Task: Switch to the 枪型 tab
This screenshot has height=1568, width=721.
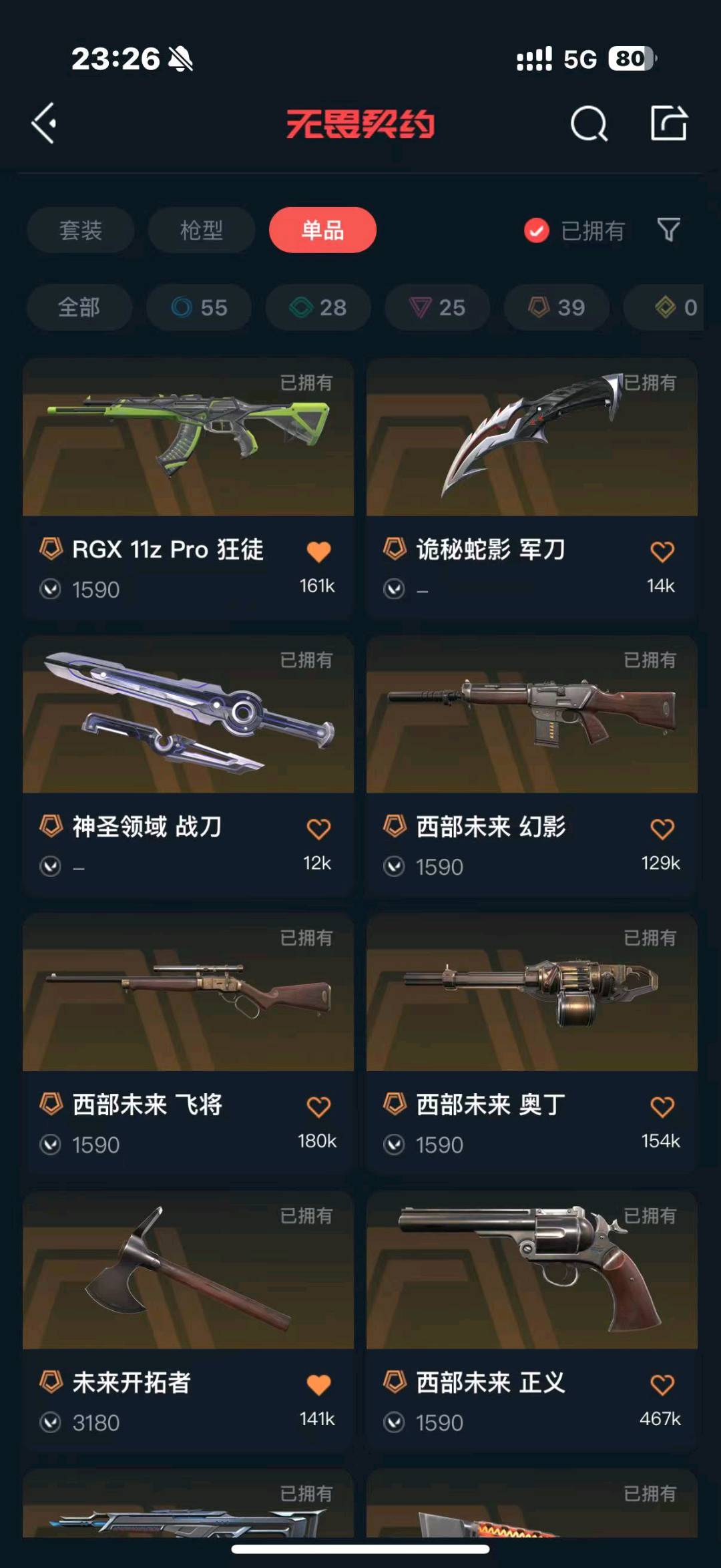Action: tap(201, 230)
